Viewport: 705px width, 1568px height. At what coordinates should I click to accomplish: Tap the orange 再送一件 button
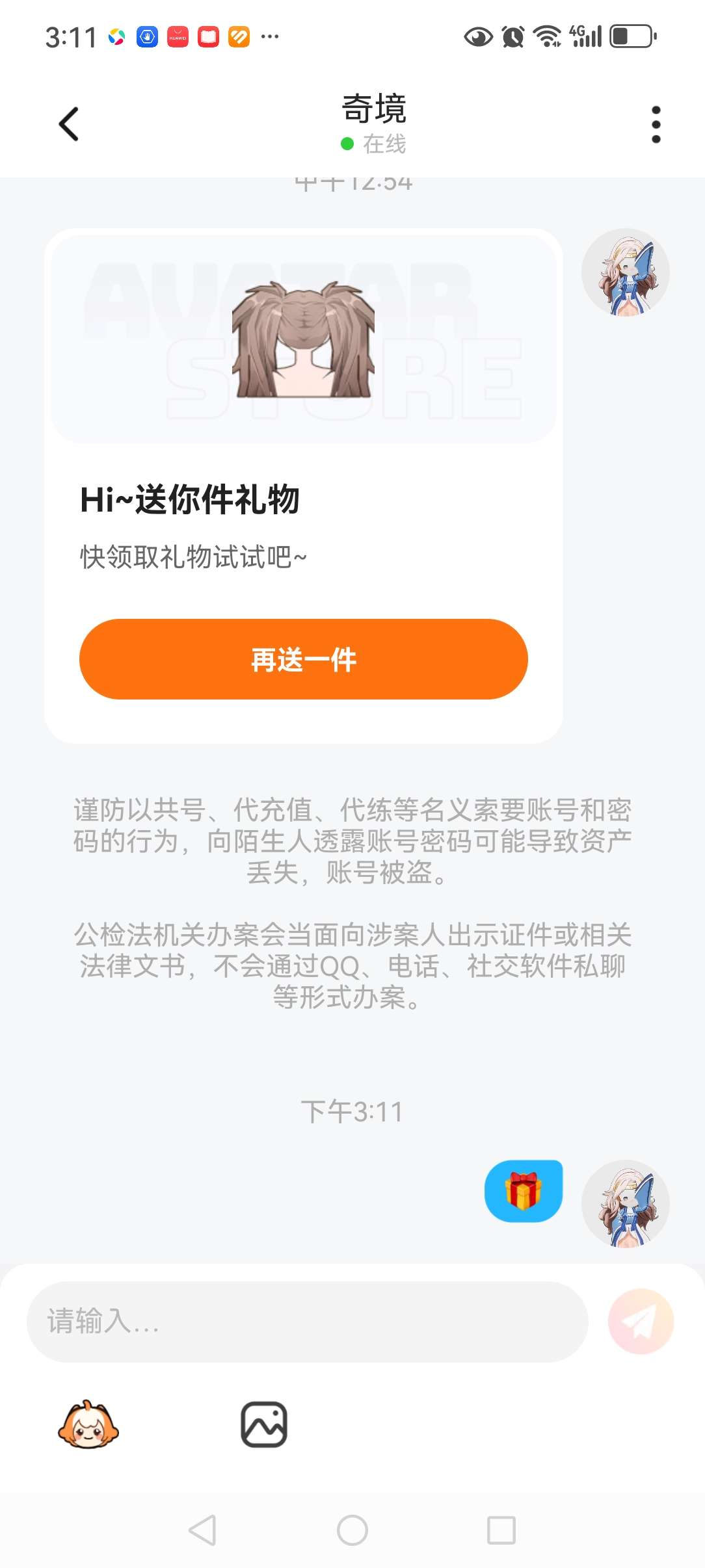pyautogui.click(x=303, y=659)
